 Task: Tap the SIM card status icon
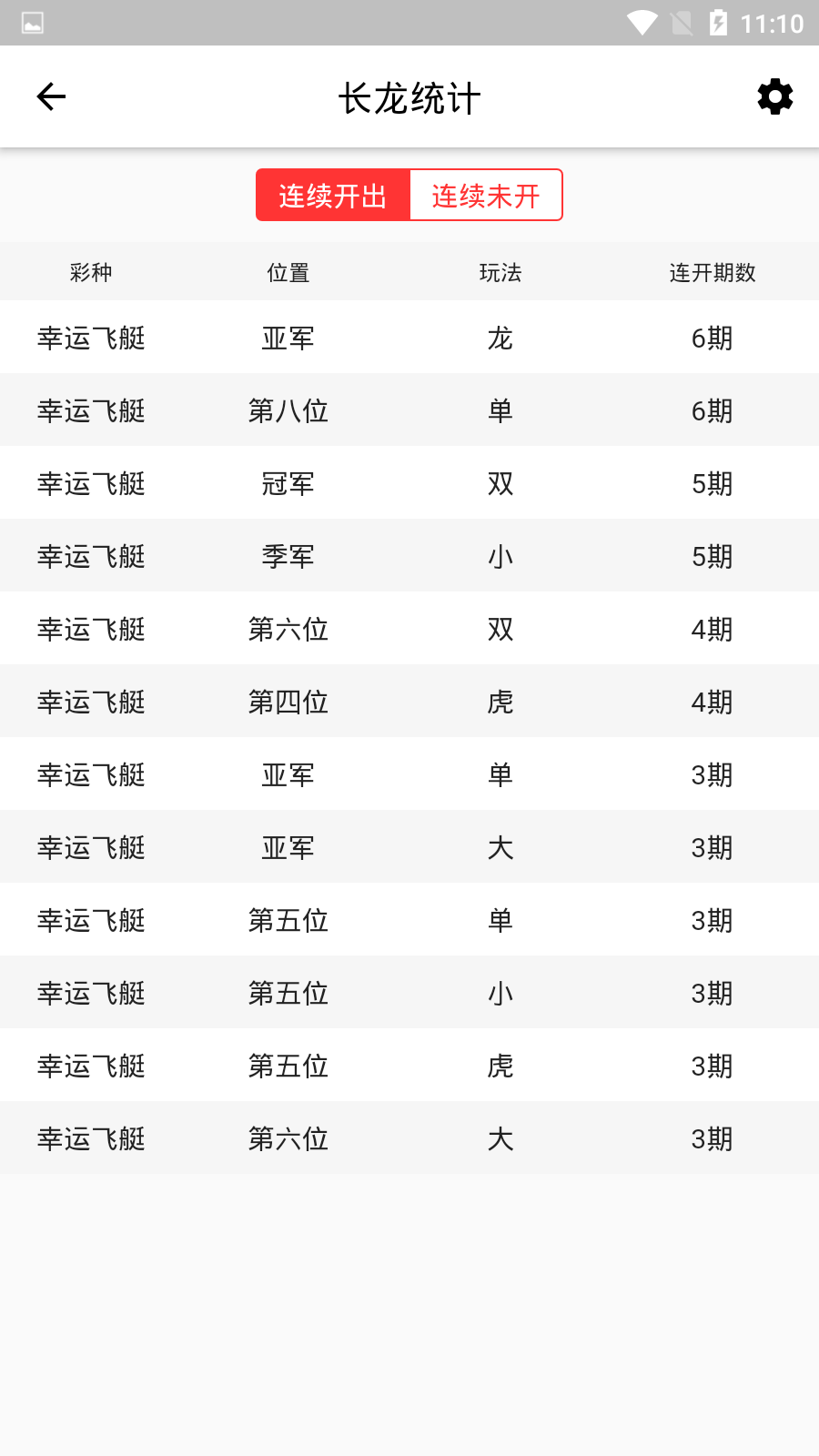click(683, 23)
